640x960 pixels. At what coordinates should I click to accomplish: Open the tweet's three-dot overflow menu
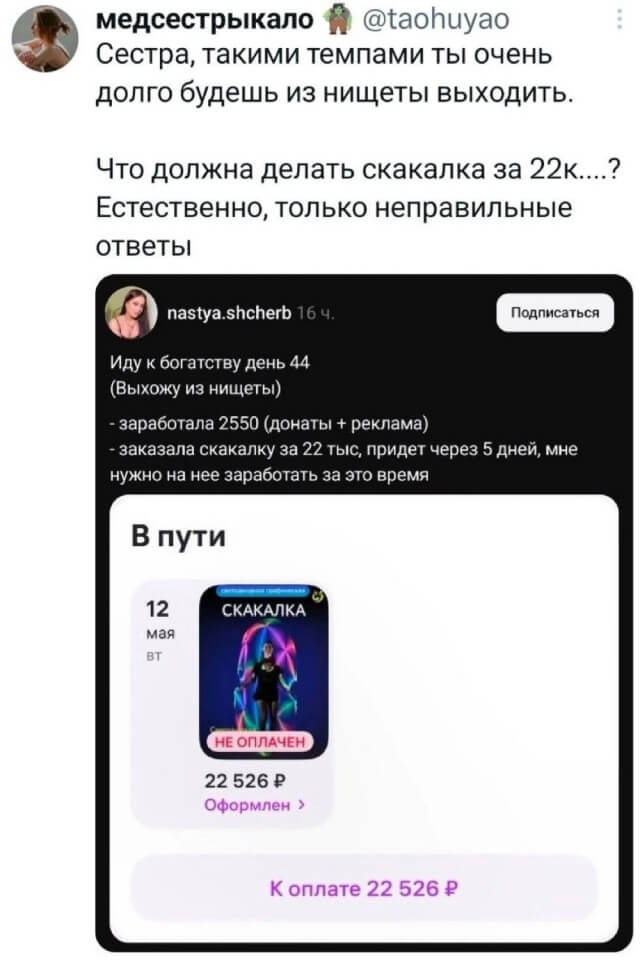(619, 19)
